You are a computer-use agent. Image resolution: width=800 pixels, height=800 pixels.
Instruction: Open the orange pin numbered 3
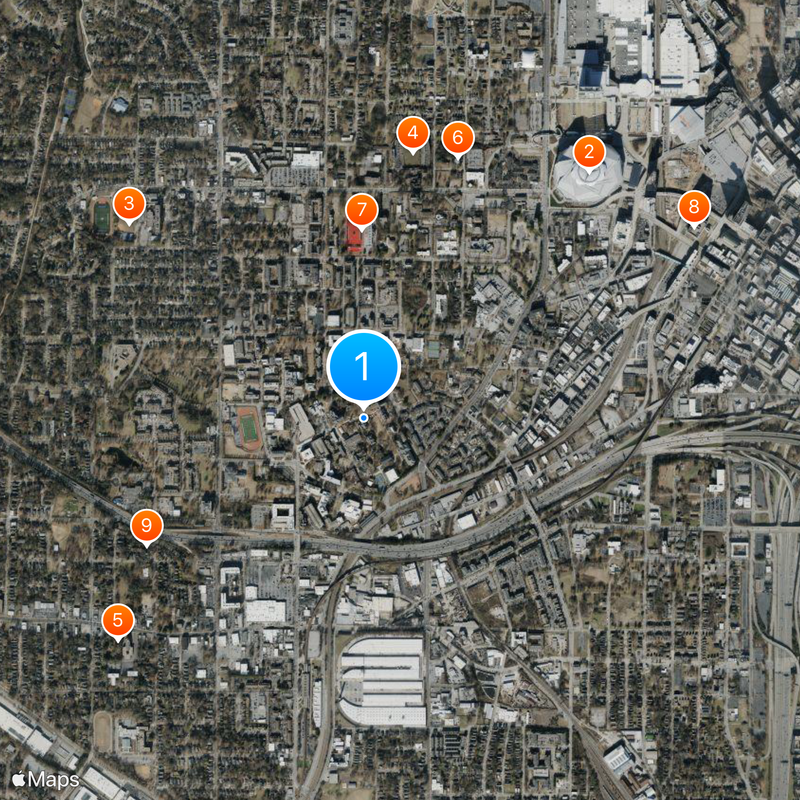[129, 203]
